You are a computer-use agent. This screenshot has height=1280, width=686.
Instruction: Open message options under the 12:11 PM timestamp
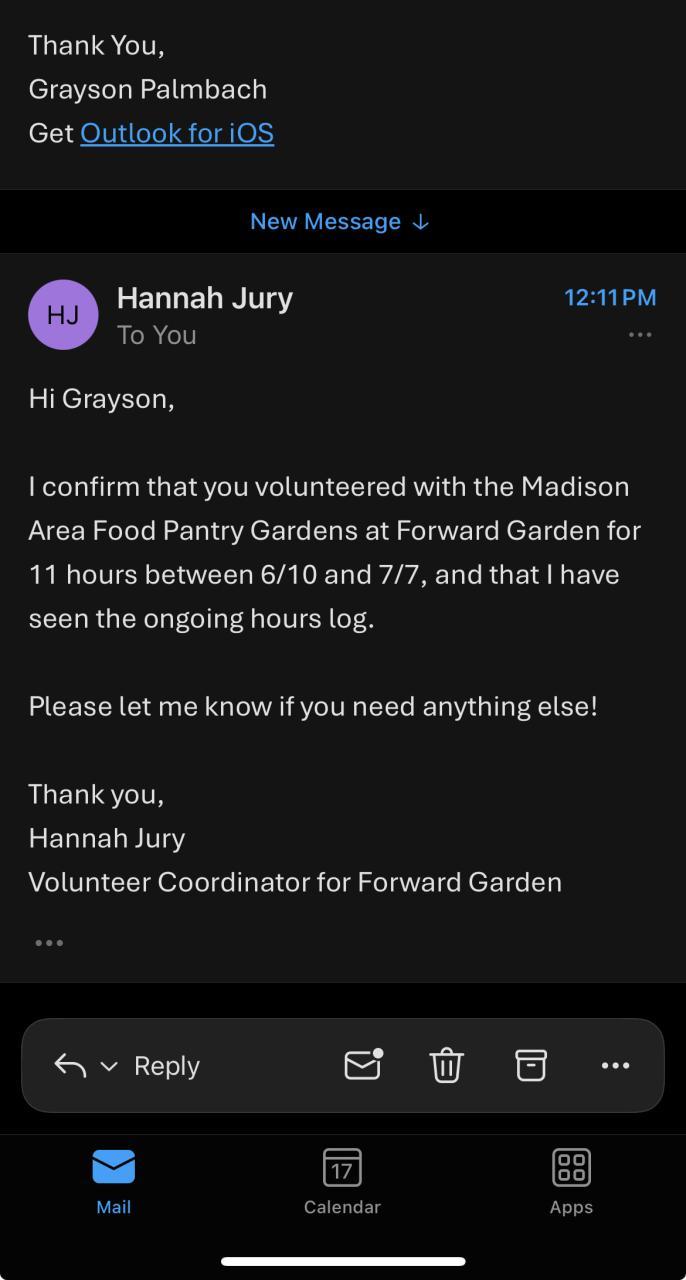pyautogui.click(x=640, y=335)
